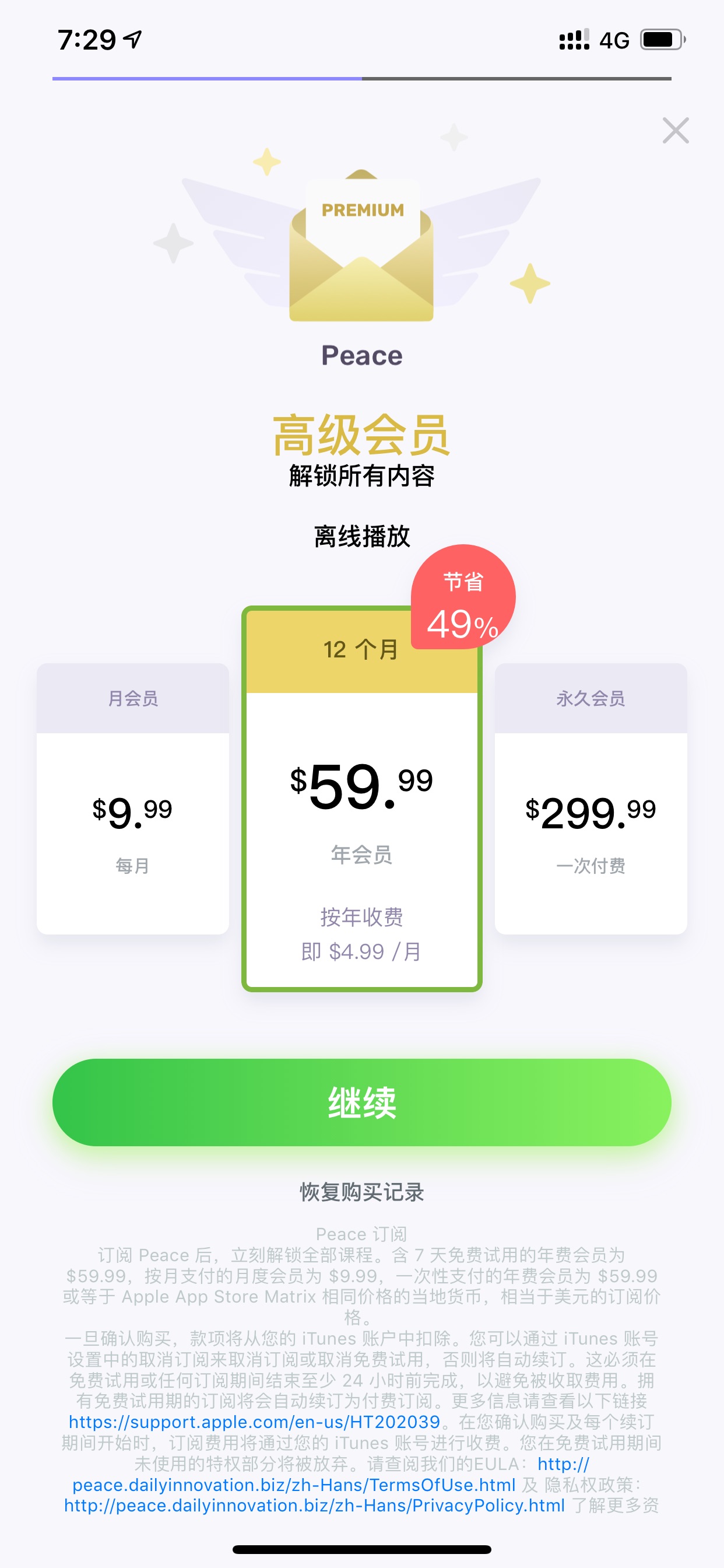Choose the 12-month $59.99 plan
Viewport: 724px width, 1568px height.
click(x=362, y=799)
